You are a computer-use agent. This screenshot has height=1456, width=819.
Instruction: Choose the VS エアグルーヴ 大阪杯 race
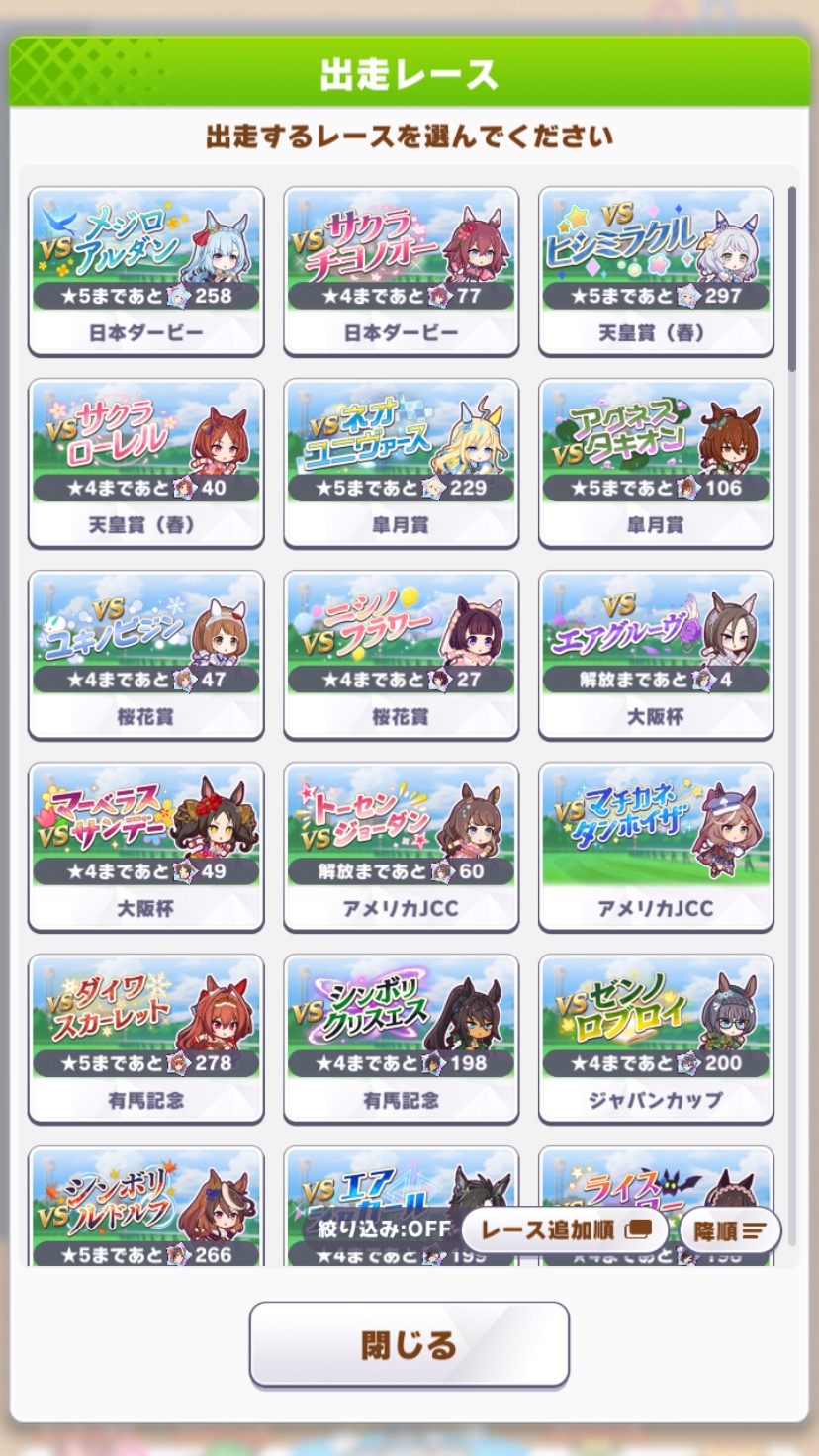point(656,654)
